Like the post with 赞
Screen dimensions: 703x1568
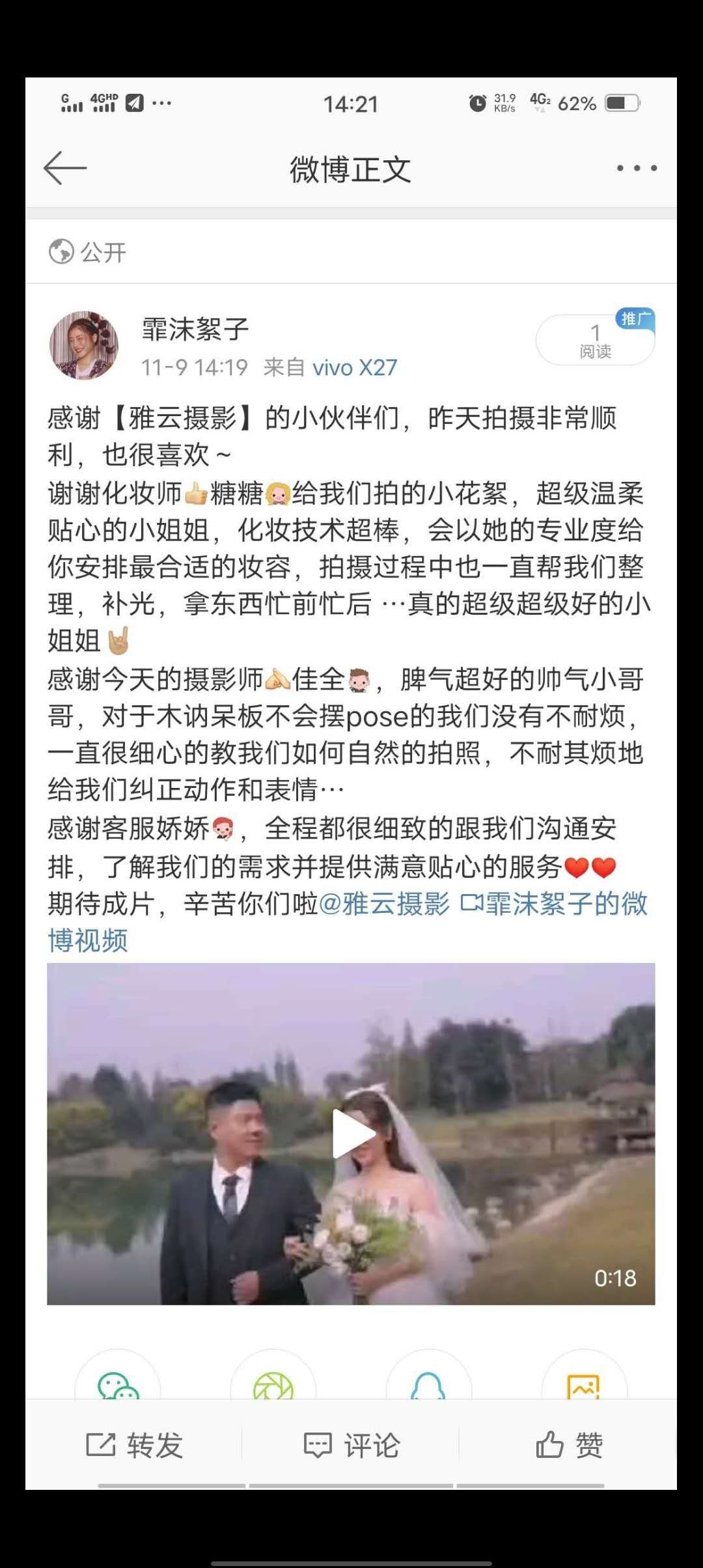tap(569, 1446)
